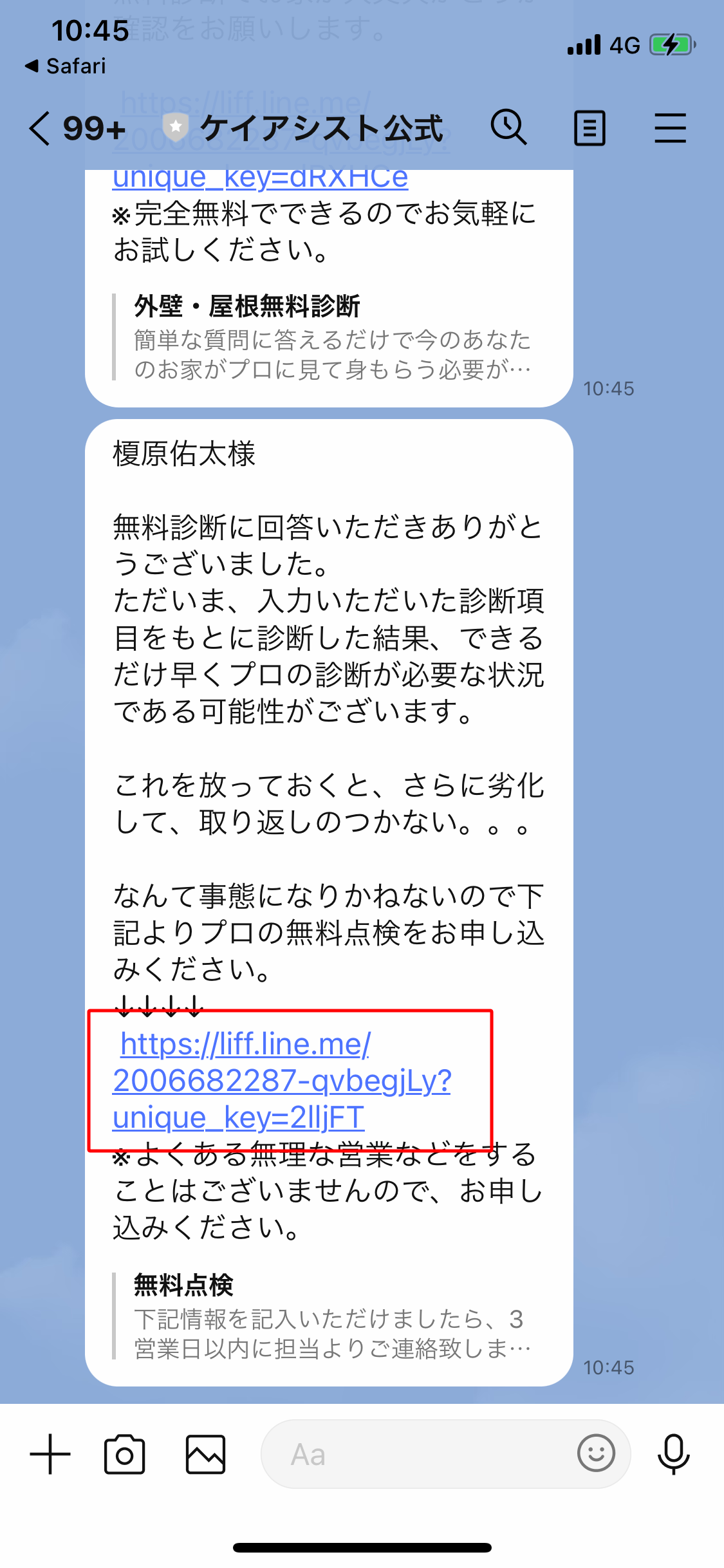Search within the ケイアシスト公式 chat
Image resolution: width=724 pixels, height=1568 pixels.
(508, 127)
